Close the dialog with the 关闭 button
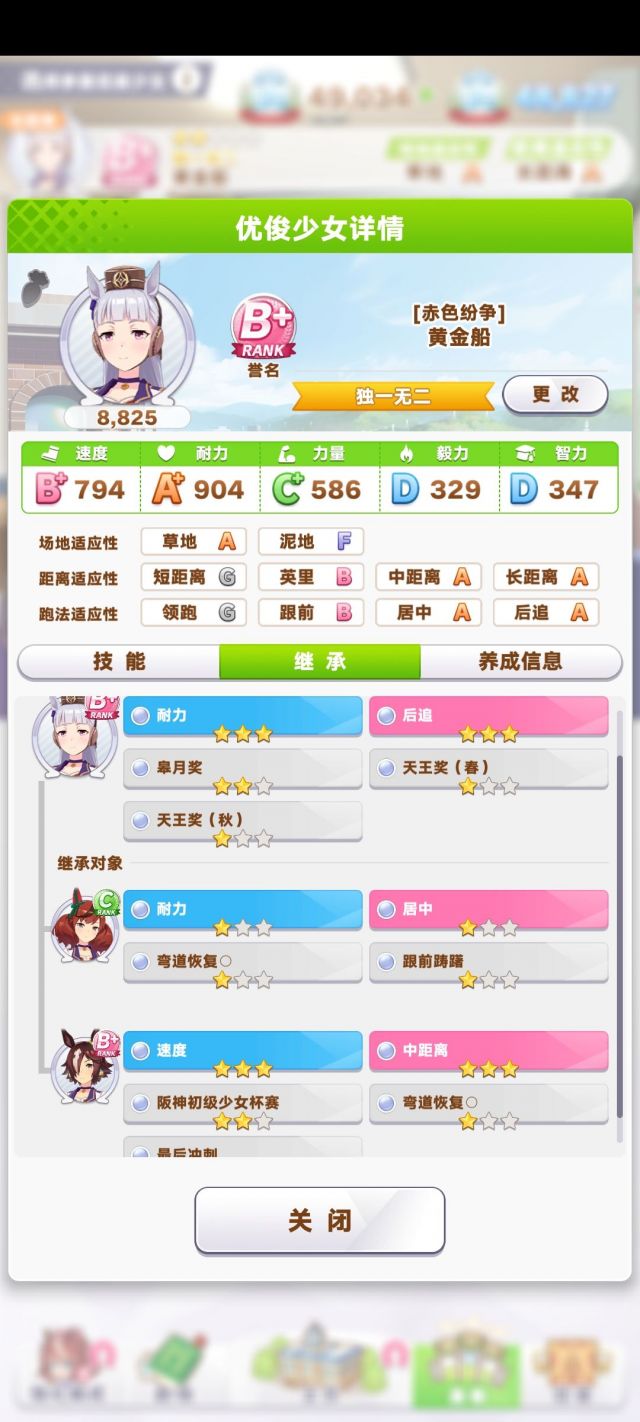The width and height of the screenshot is (640, 1422). (x=320, y=1220)
